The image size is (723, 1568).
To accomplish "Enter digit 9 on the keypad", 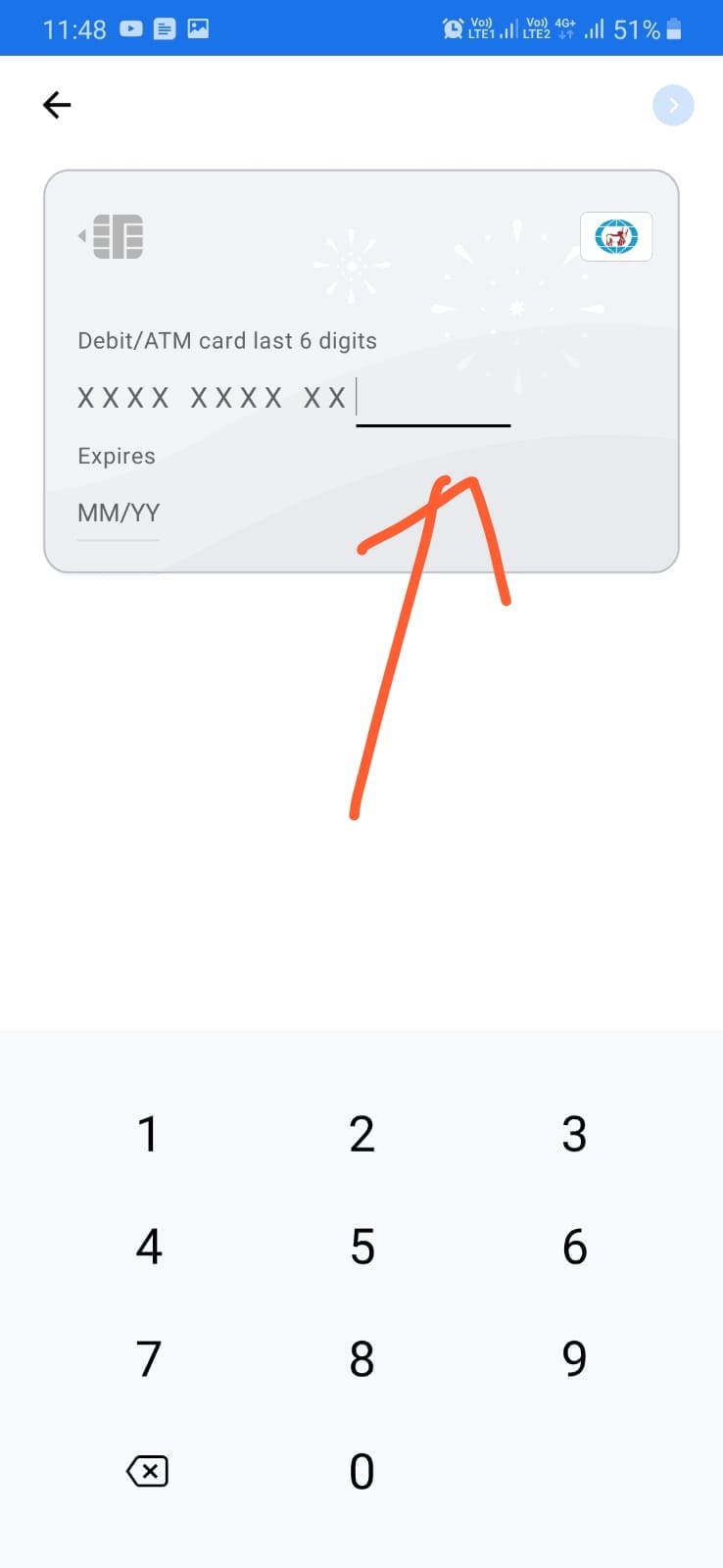I will click(x=574, y=1359).
